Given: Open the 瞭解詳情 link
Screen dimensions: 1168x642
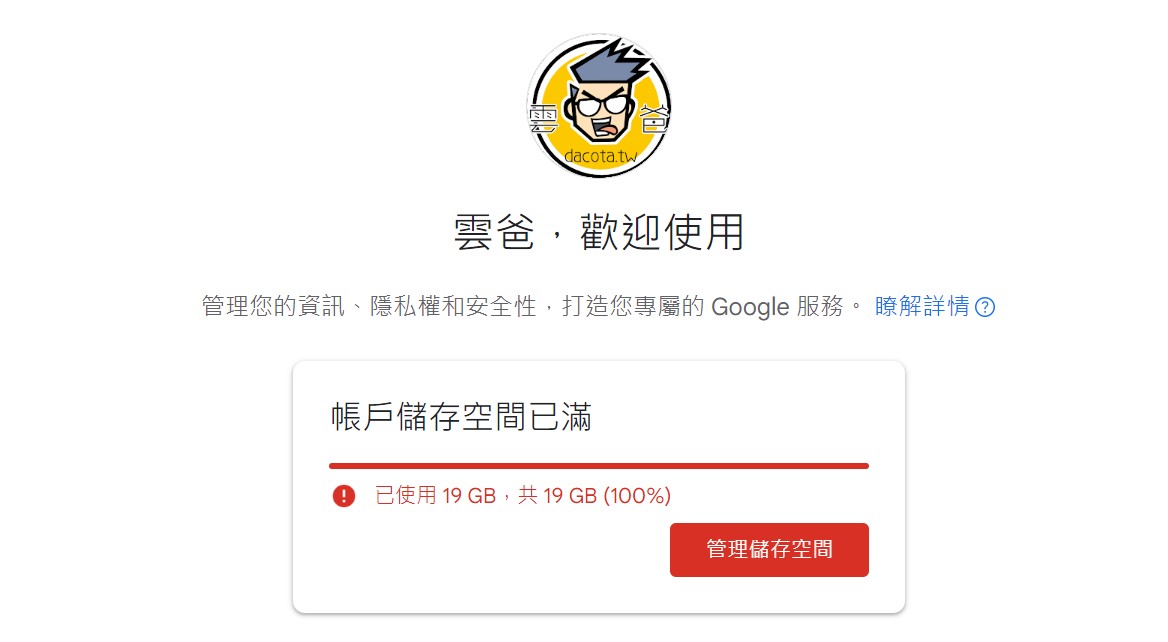Looking at the screenshot, I should [x=921, y=307].
